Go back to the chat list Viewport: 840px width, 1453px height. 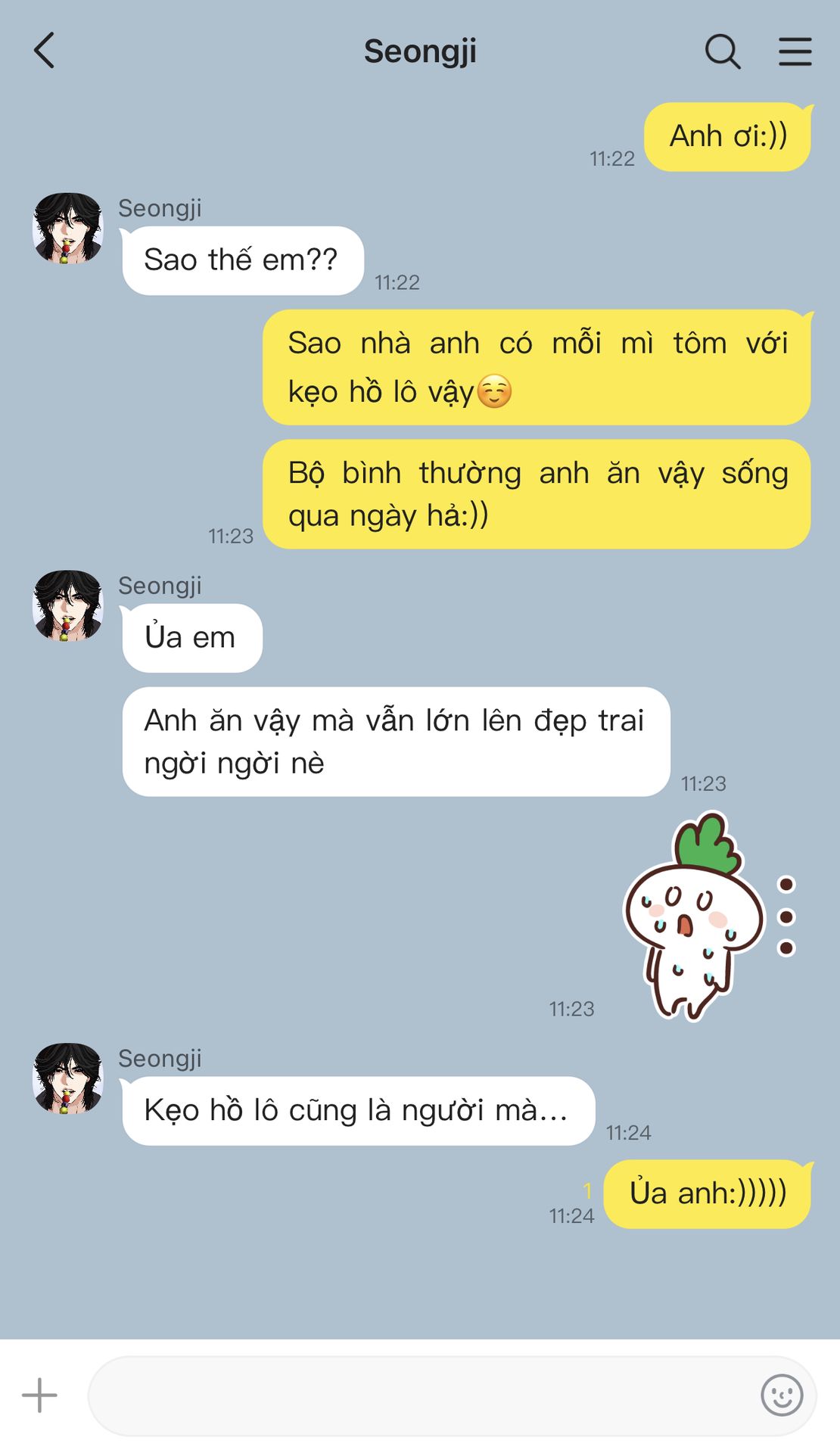pyautogui.click(x=45, y=51)
